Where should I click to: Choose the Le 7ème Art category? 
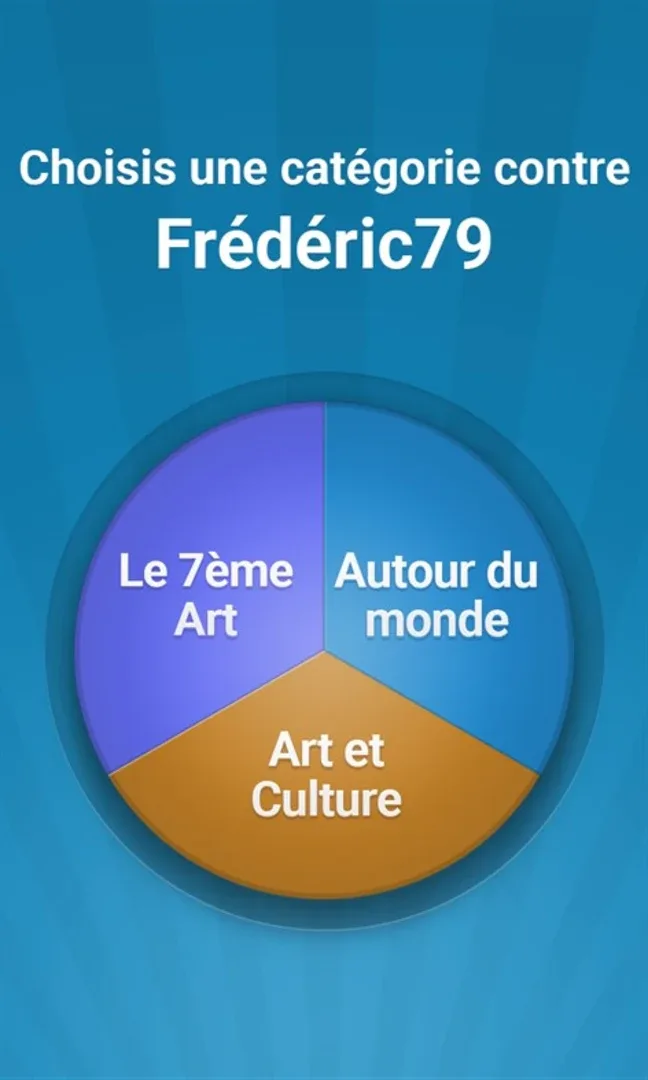[205, 595]
